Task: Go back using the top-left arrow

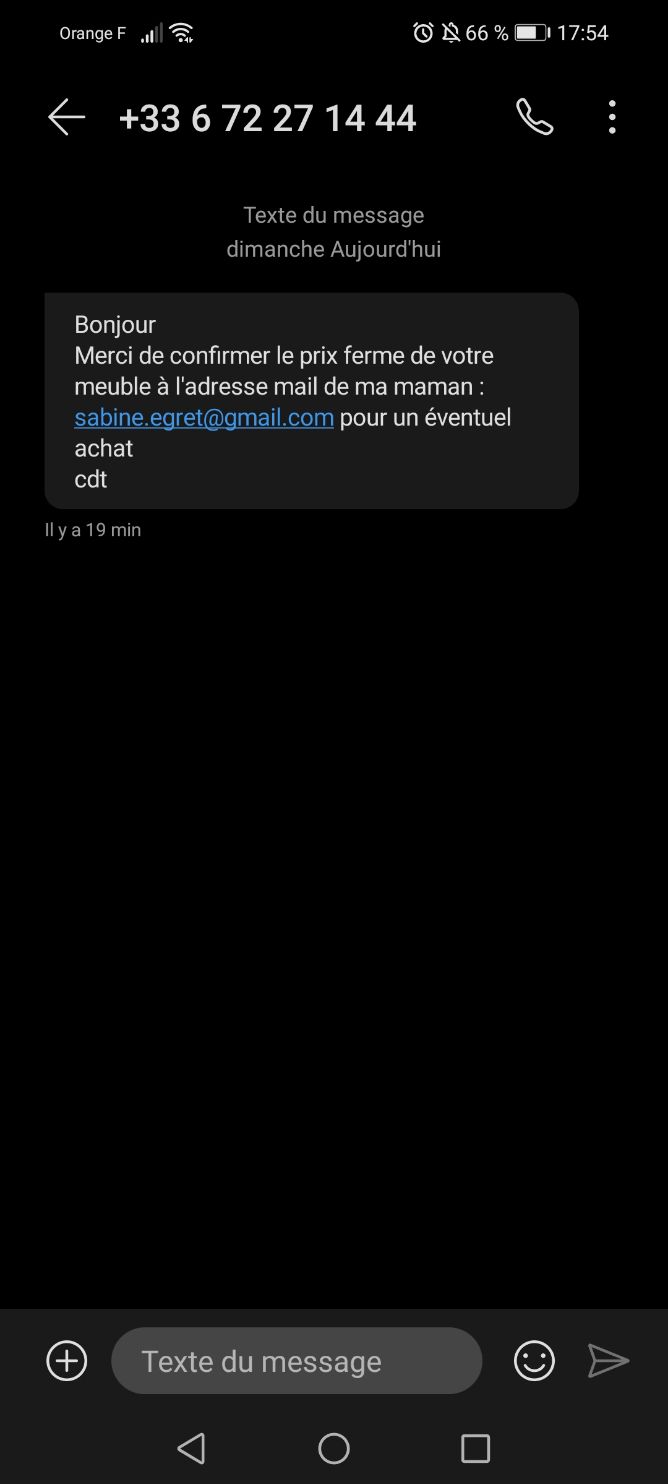Action: 66,118
